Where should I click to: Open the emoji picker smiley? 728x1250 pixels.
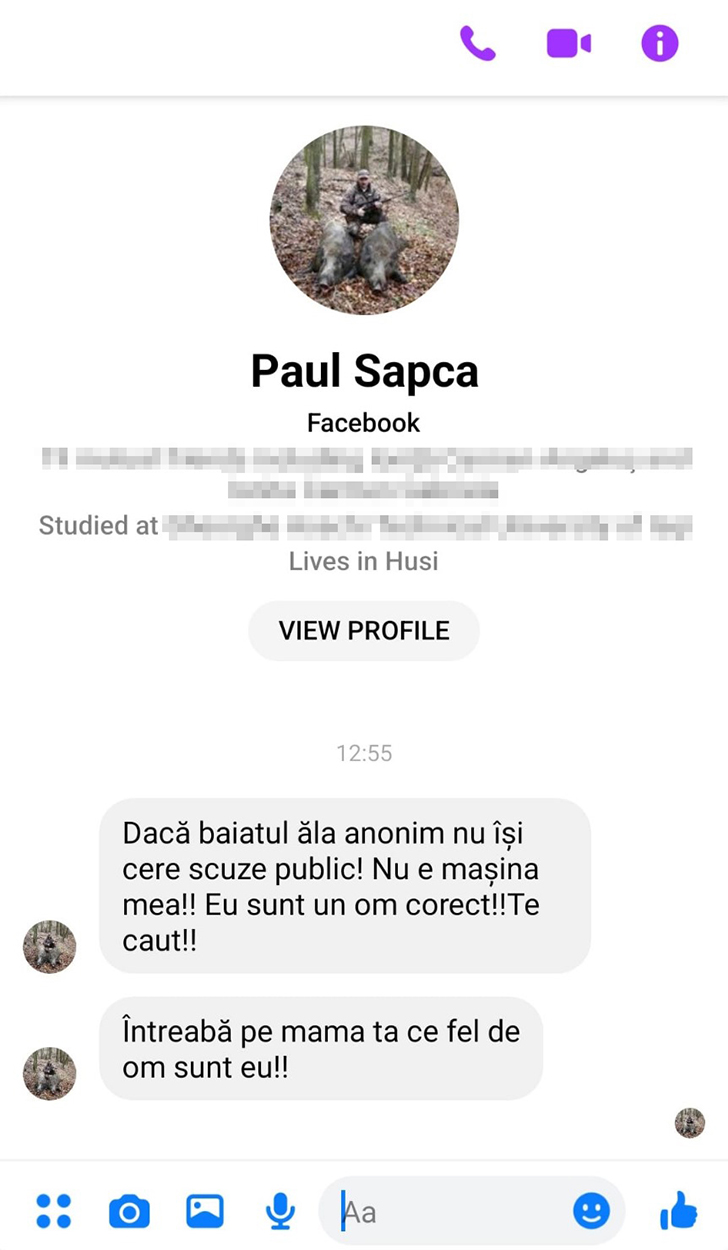click(591, 1212)
